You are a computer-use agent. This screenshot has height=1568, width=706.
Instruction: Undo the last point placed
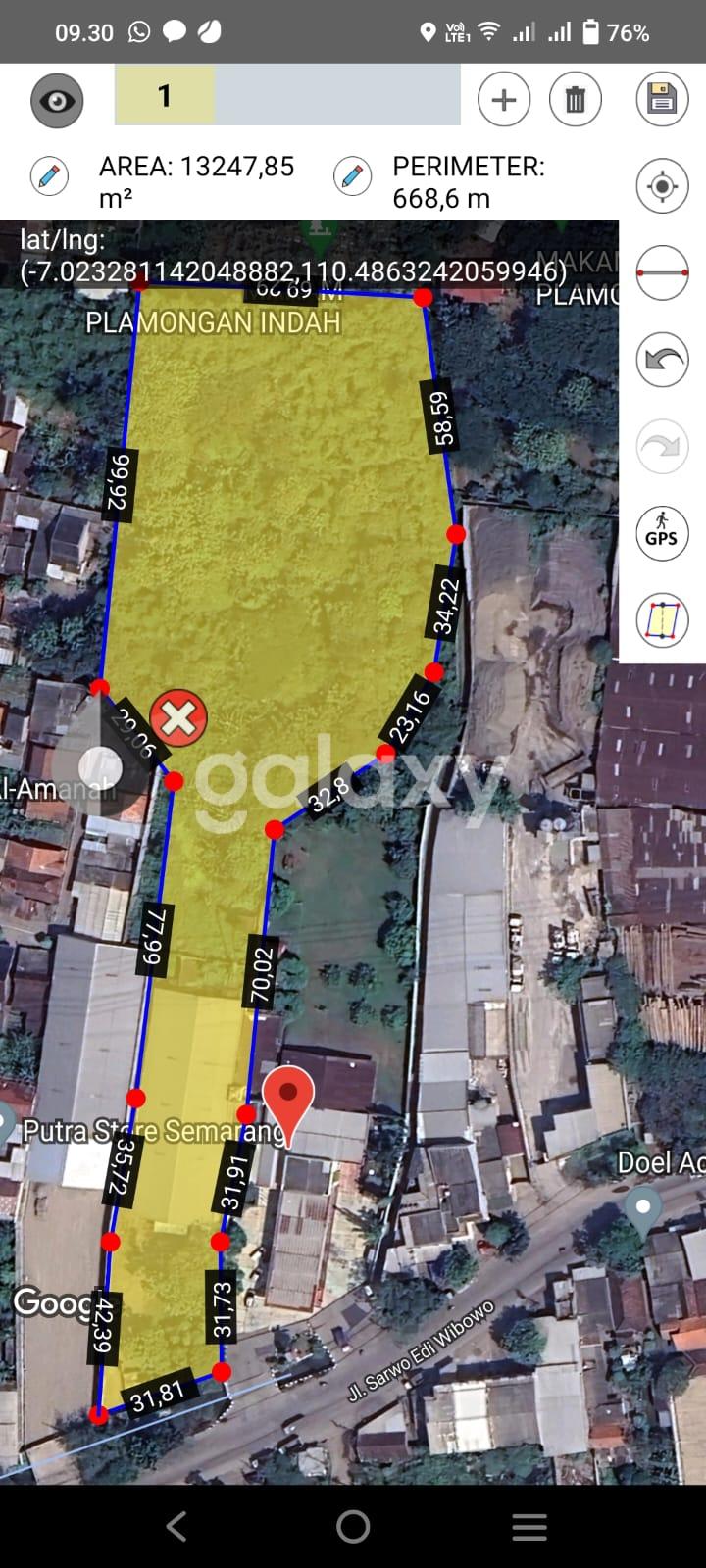click(x=662, y=360)
